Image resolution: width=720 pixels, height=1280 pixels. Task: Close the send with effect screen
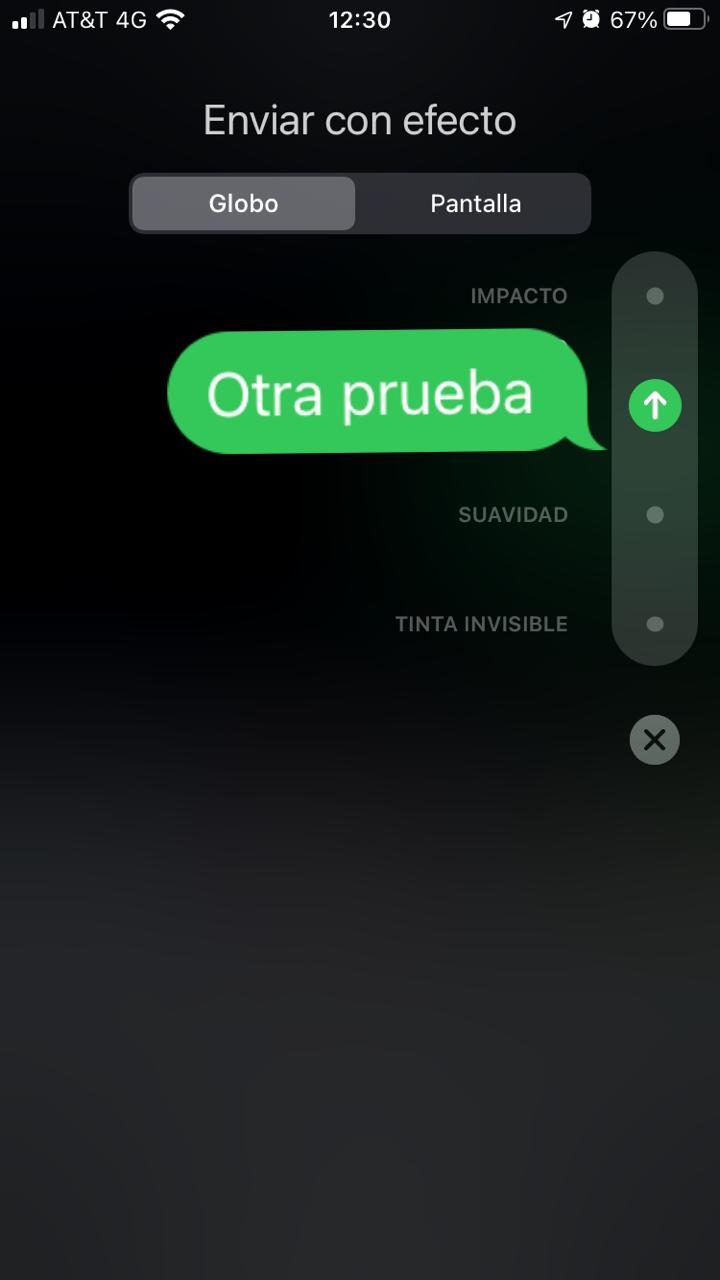coord(654,740)
